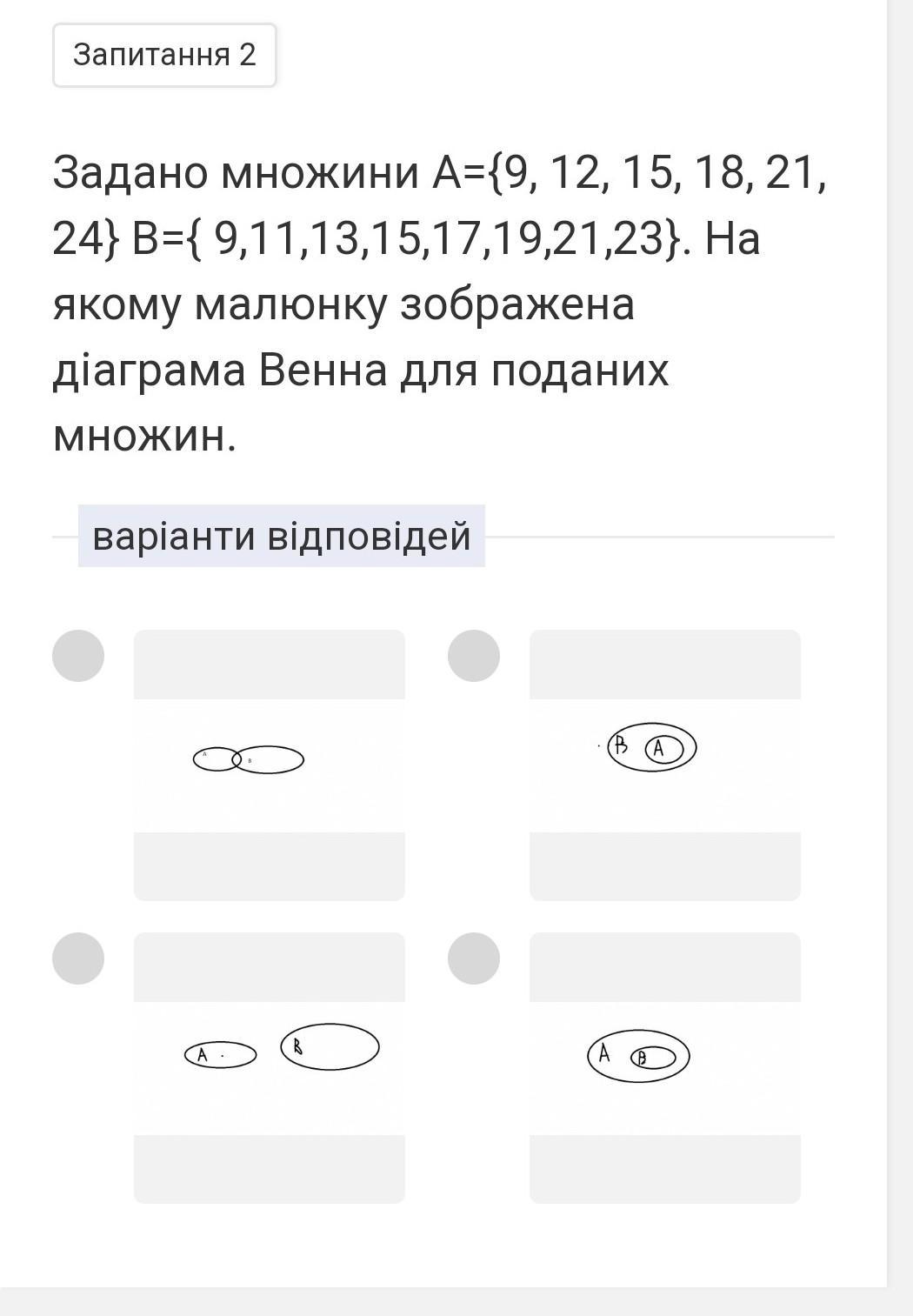The width and height of the screenshot is (913, 1316).
Task: Pick the radio button for B inside A
Action: 474,959
